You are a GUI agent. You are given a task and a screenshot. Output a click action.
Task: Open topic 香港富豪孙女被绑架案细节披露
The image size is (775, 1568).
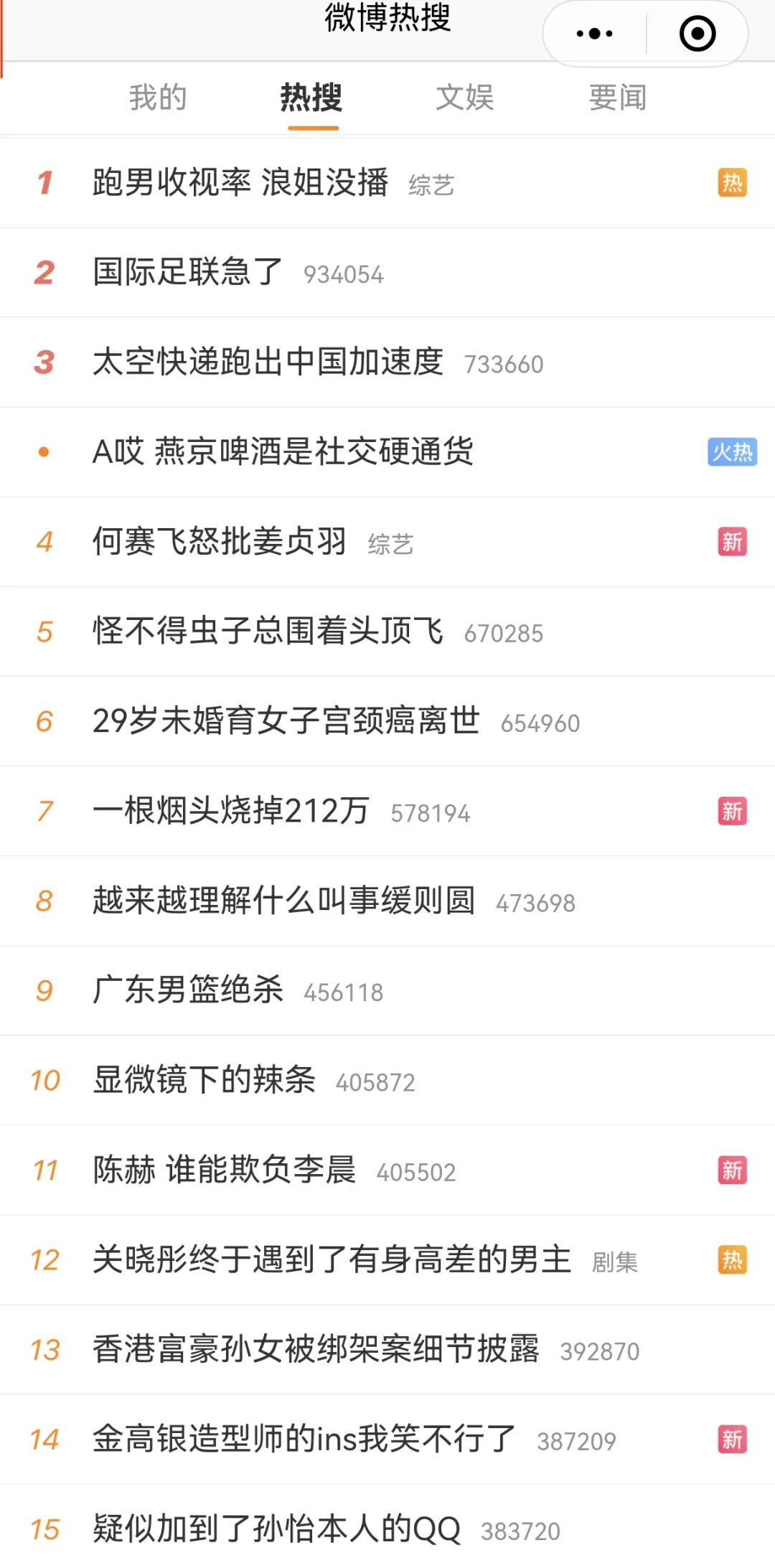pyautogui.click(x=387, y=1350)
